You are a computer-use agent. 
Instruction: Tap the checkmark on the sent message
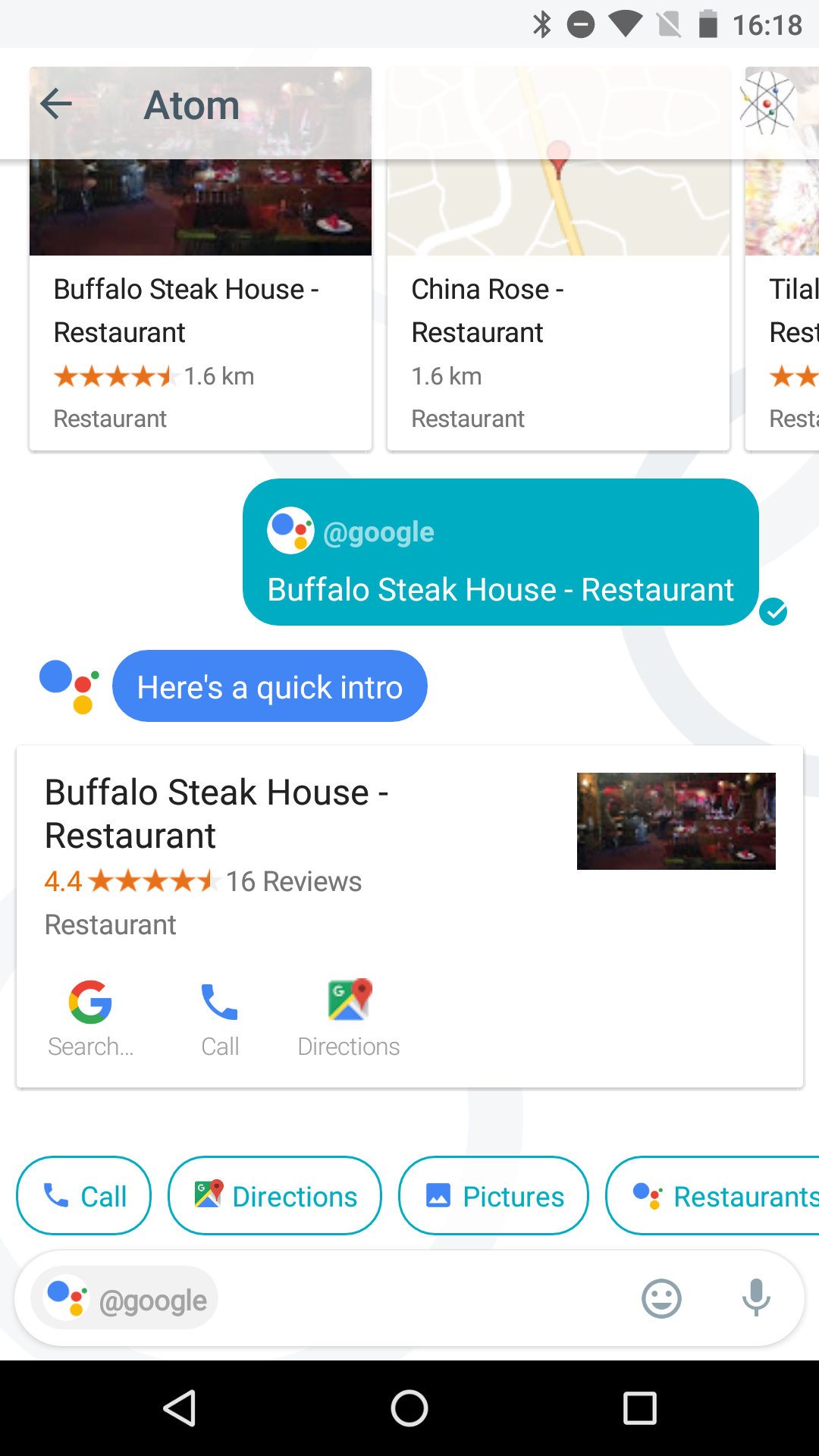pos(773,611)
